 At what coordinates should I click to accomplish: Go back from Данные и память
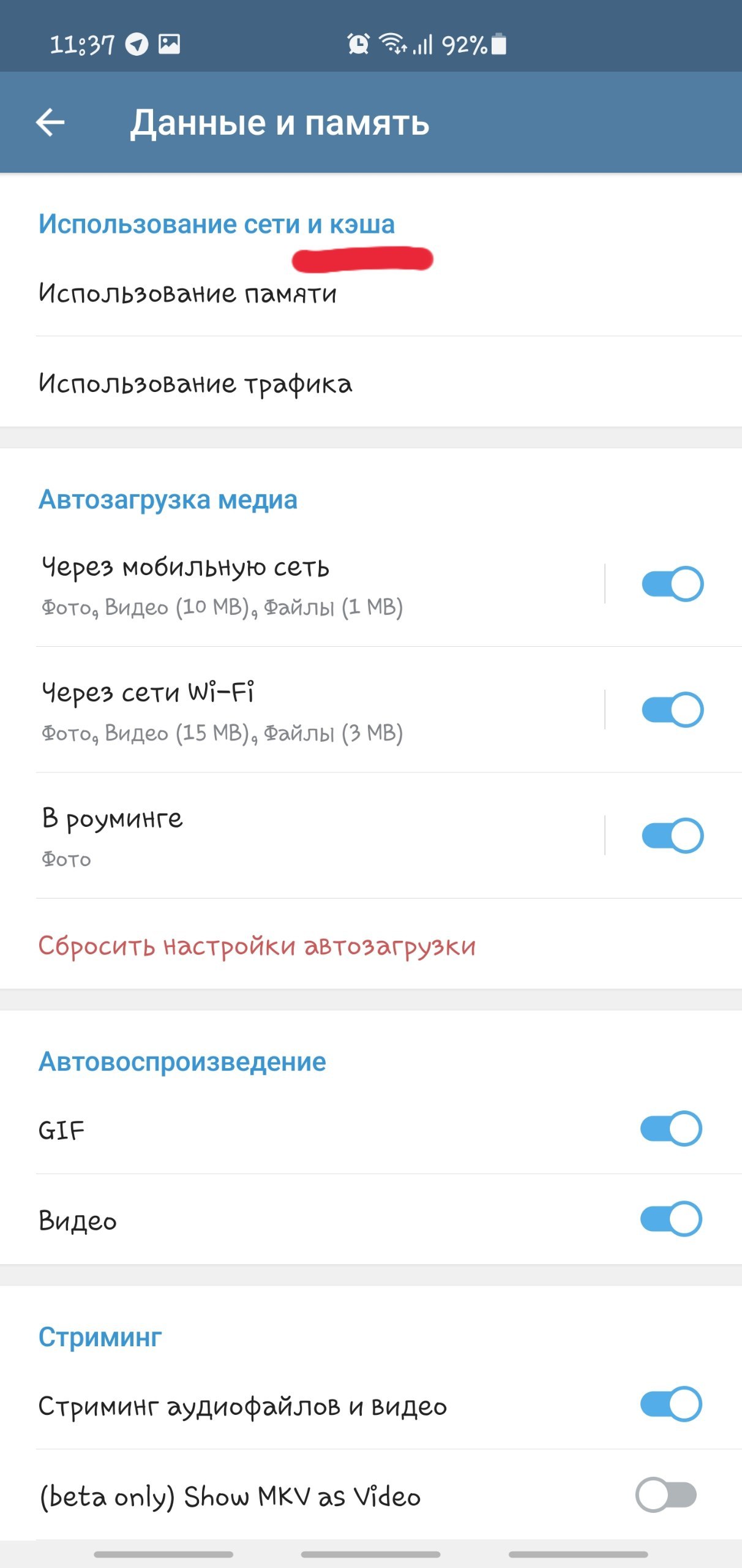click(x=50, y=123)
